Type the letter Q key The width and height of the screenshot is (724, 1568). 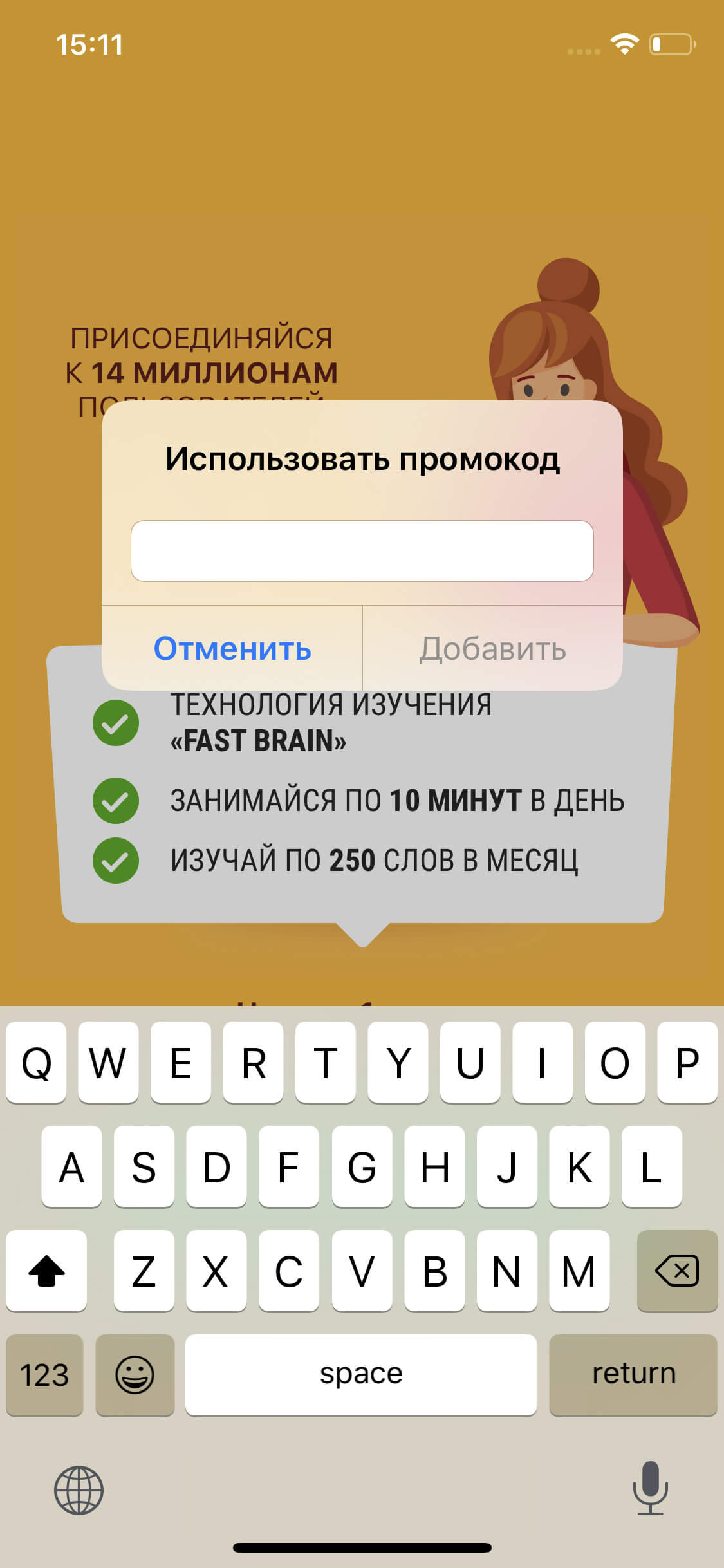pos(36,1062)
